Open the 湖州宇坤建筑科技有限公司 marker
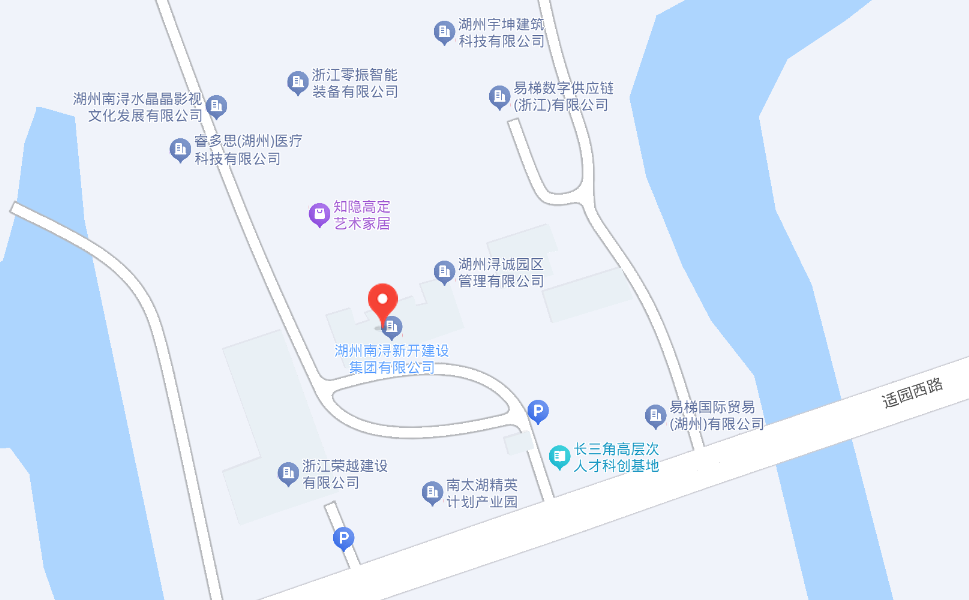The height and width of the screenshot is (600, 969). point(444,32)
